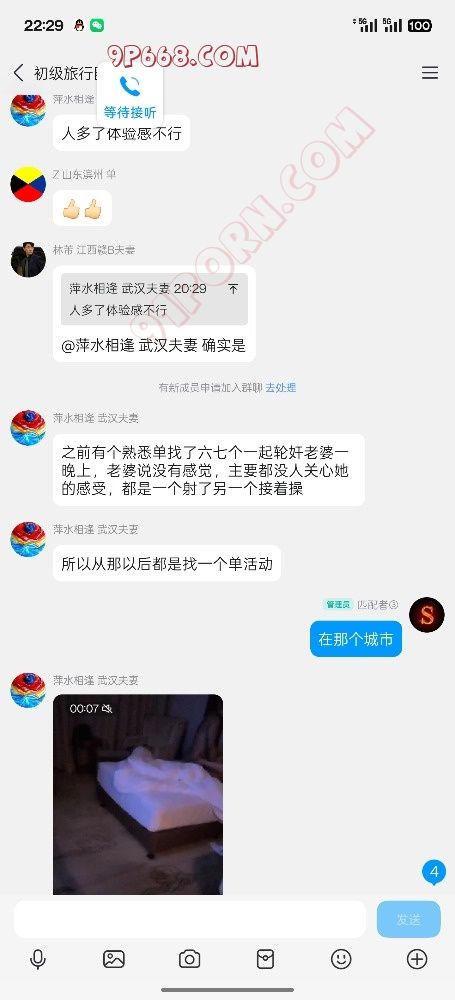Open the avatar of 林蒂 江西
This screenshot has height=1000, width=455.
click(28, 260)
